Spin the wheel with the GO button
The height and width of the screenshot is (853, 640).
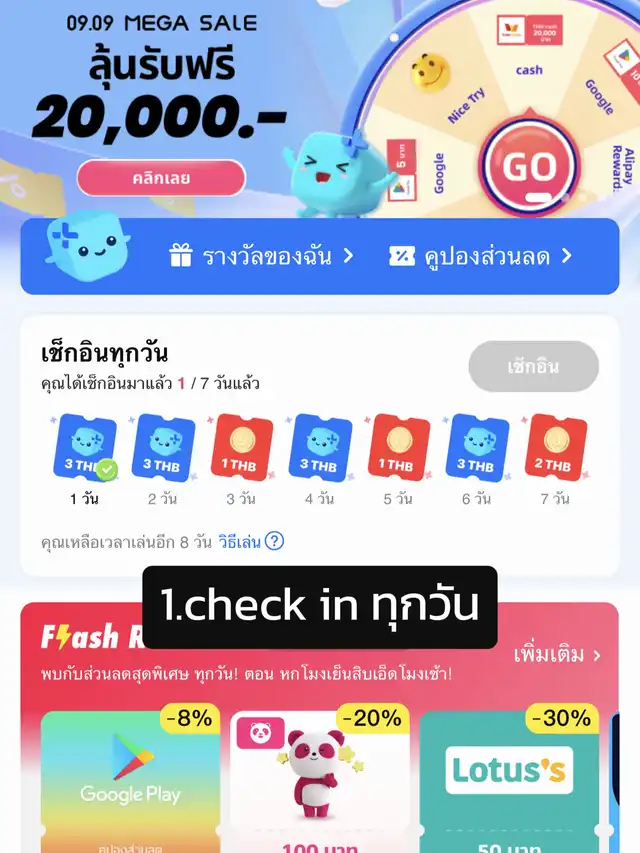(x=528, y=166)
